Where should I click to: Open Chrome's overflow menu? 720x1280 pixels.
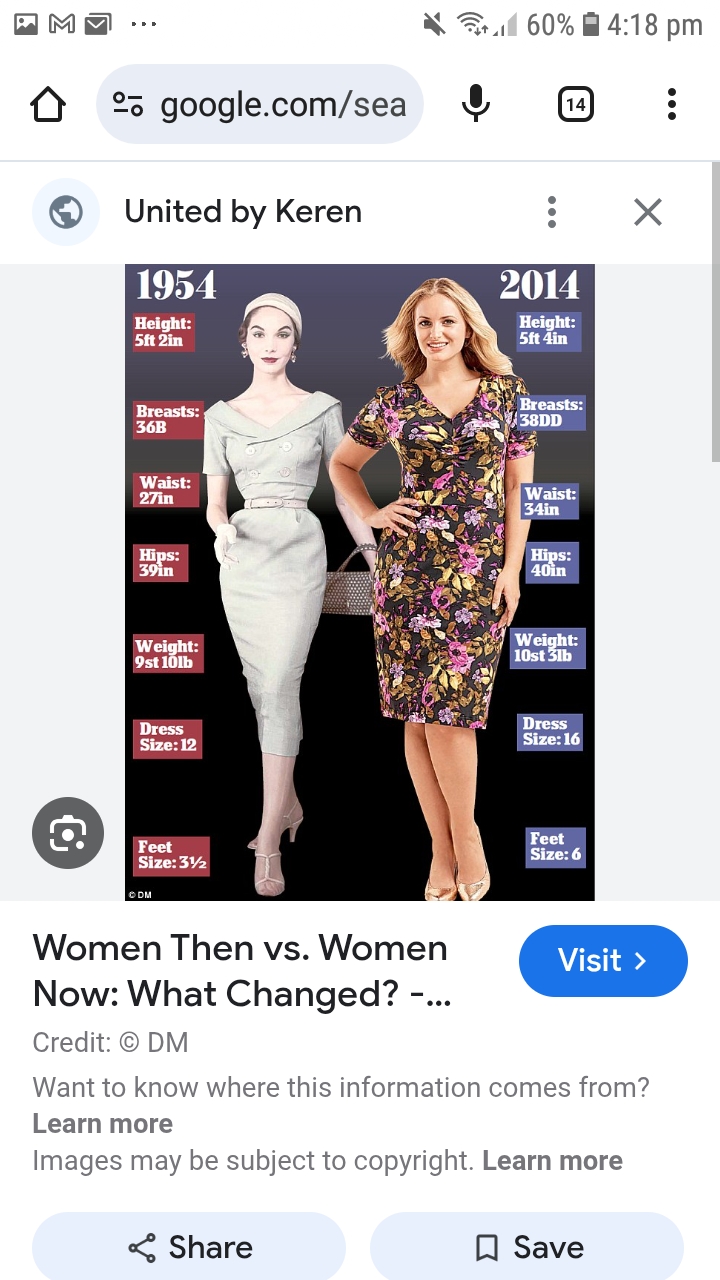pyautogui.click(x=671, y=104)
